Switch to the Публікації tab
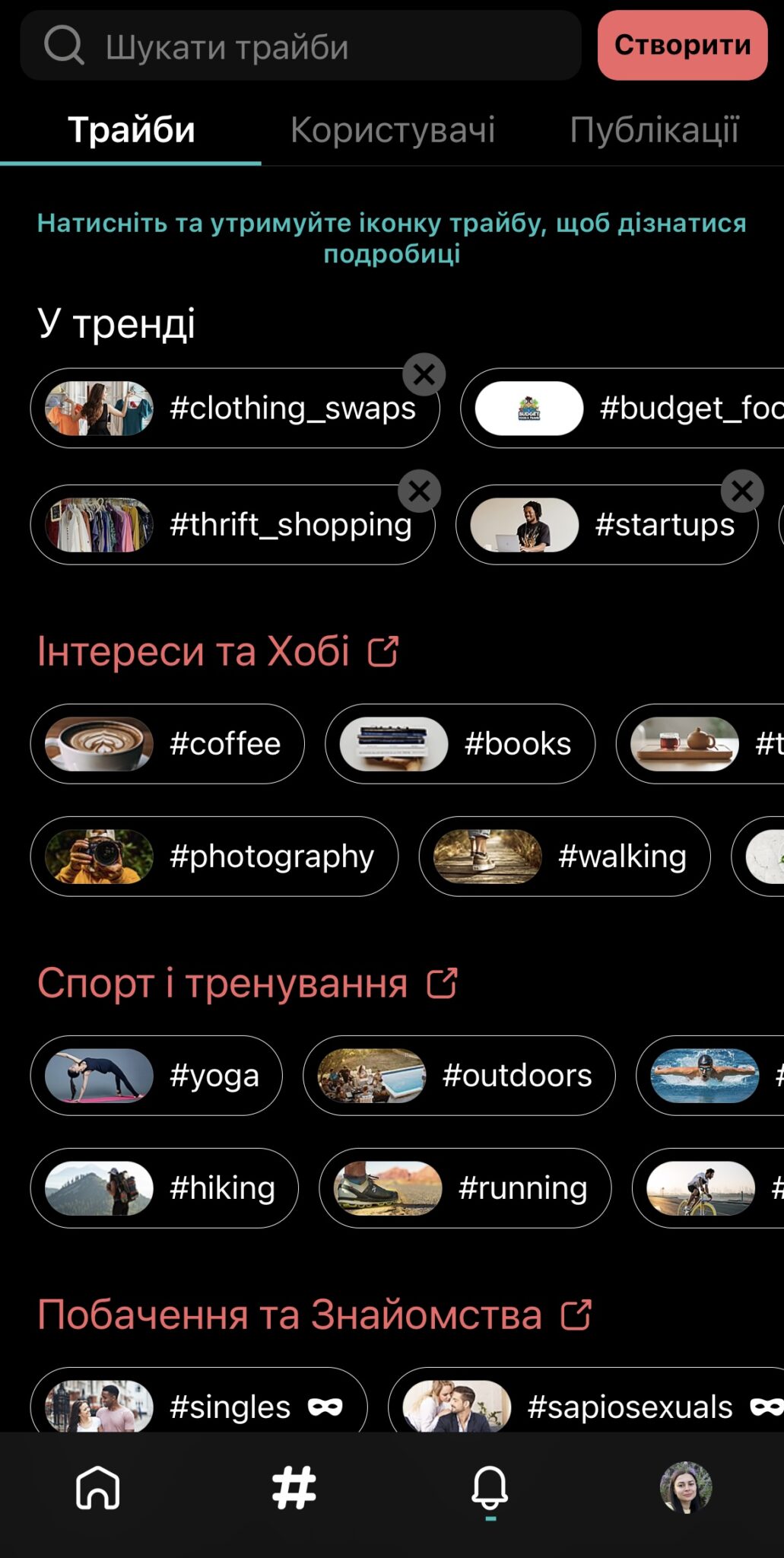This screenshot has height=1558, width=784. tap(654, 129)
